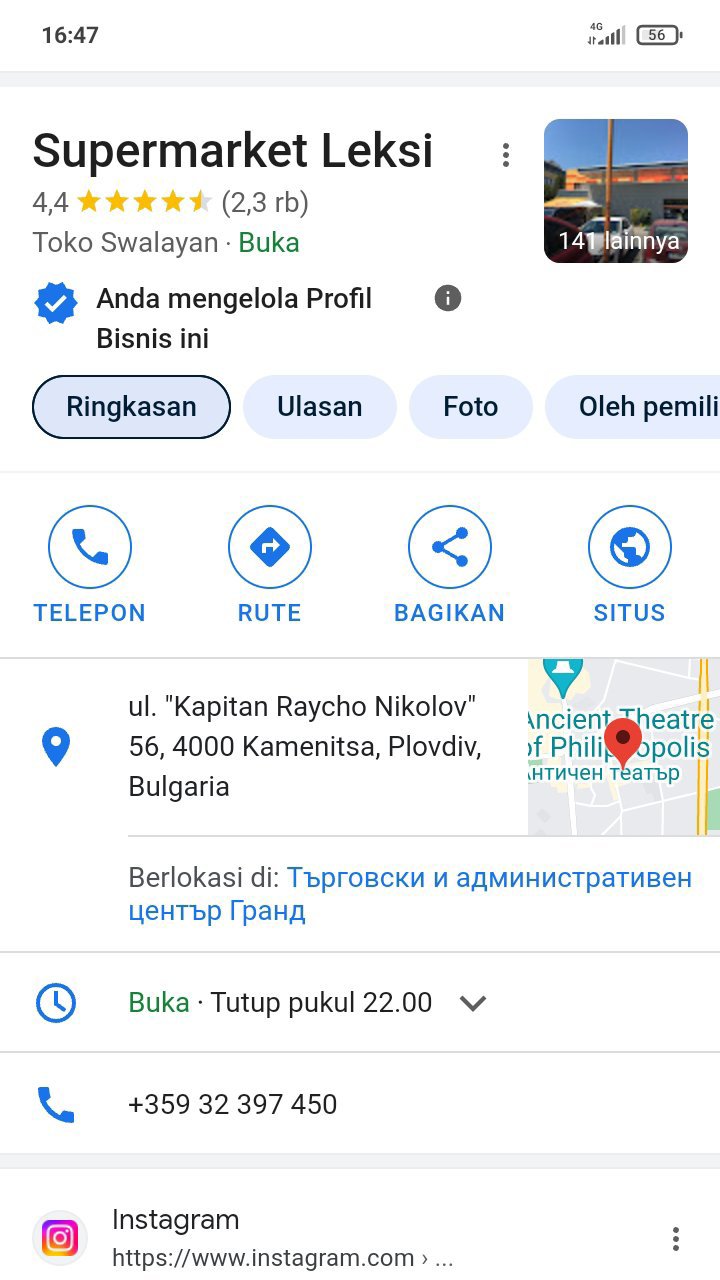Open the options menu for the Instagram result
Image resolution: width=720 pixels, height=1280 pixels.
pyautogui.click(x=676, y=1238)
